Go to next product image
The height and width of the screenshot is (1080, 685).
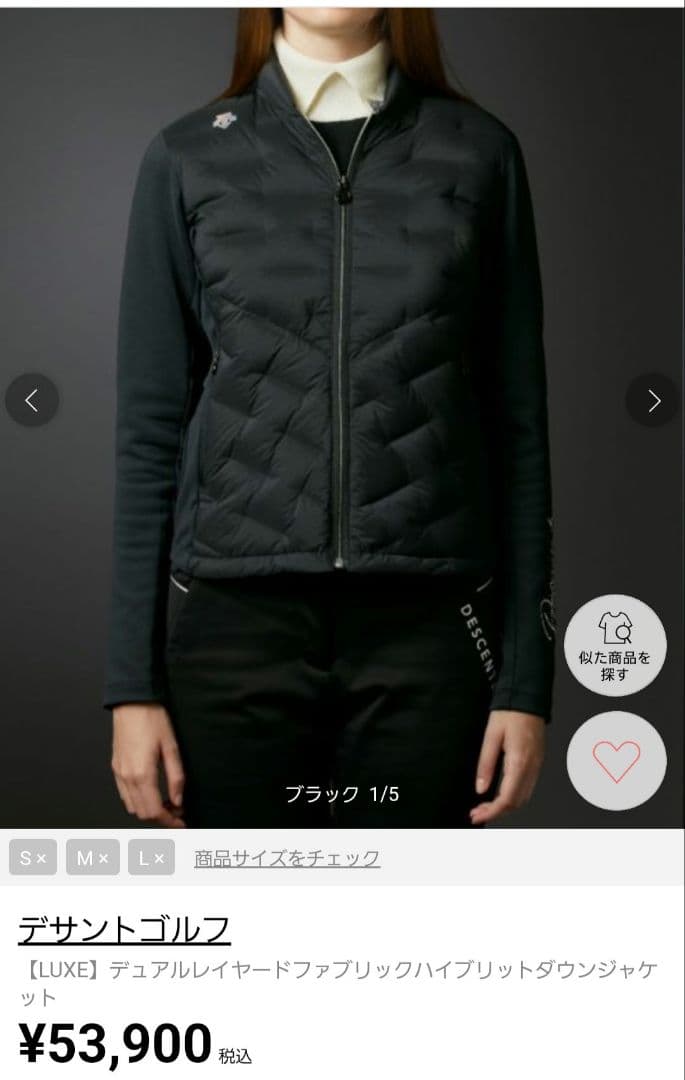pos(653,401)
